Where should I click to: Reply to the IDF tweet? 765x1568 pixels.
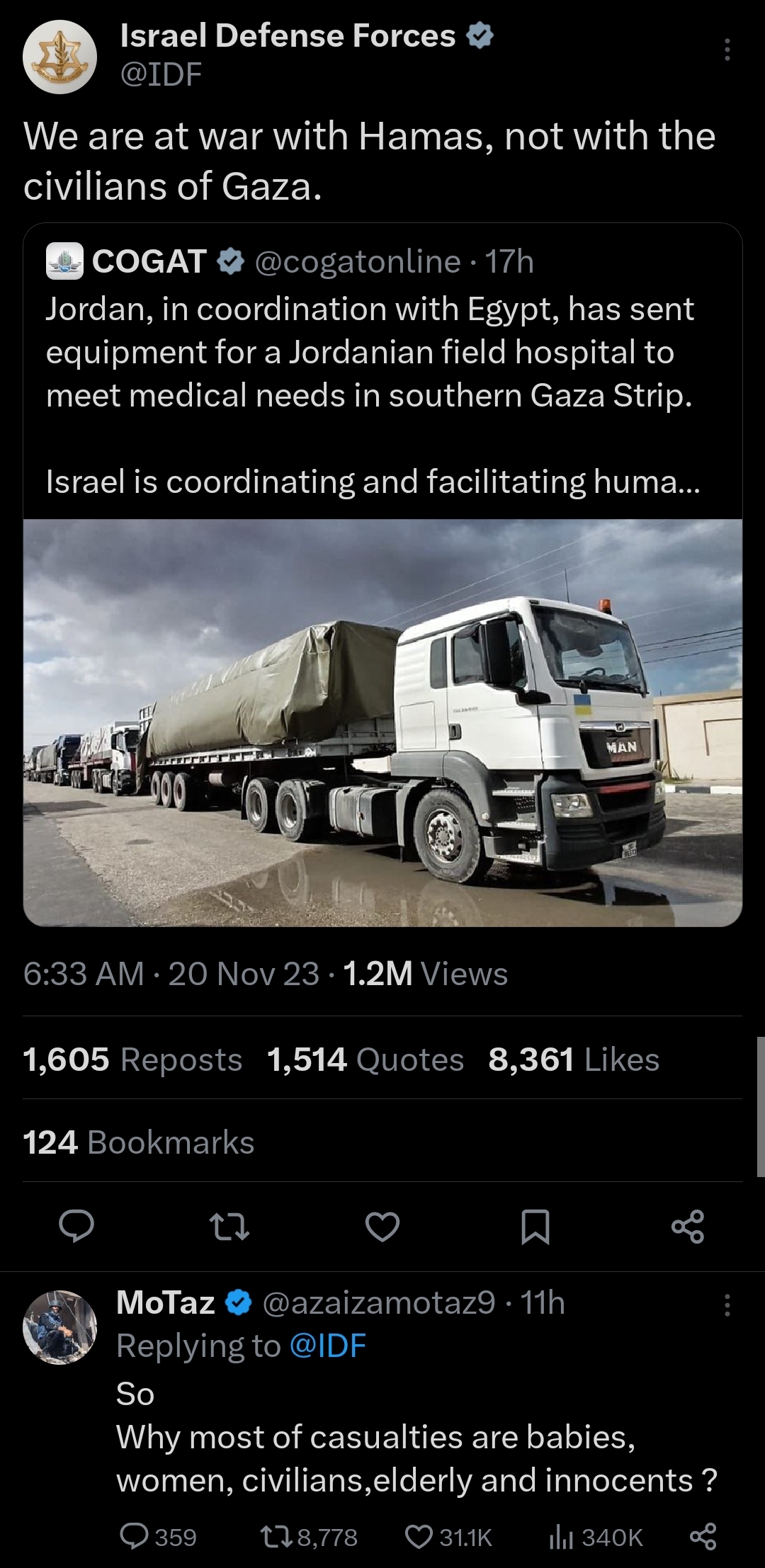click(x=76, y=1227)
